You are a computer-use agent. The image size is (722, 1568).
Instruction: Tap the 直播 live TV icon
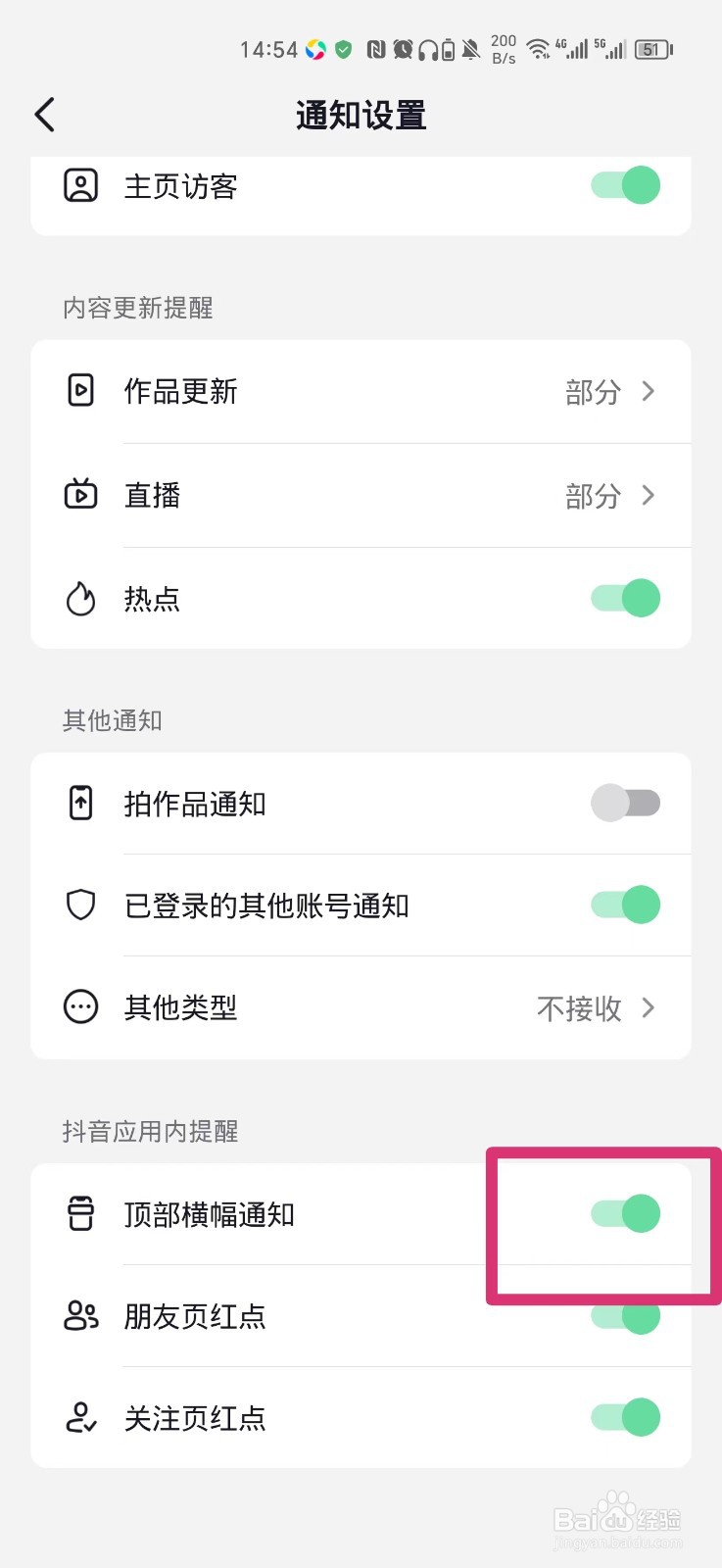[x=81, y=495]
